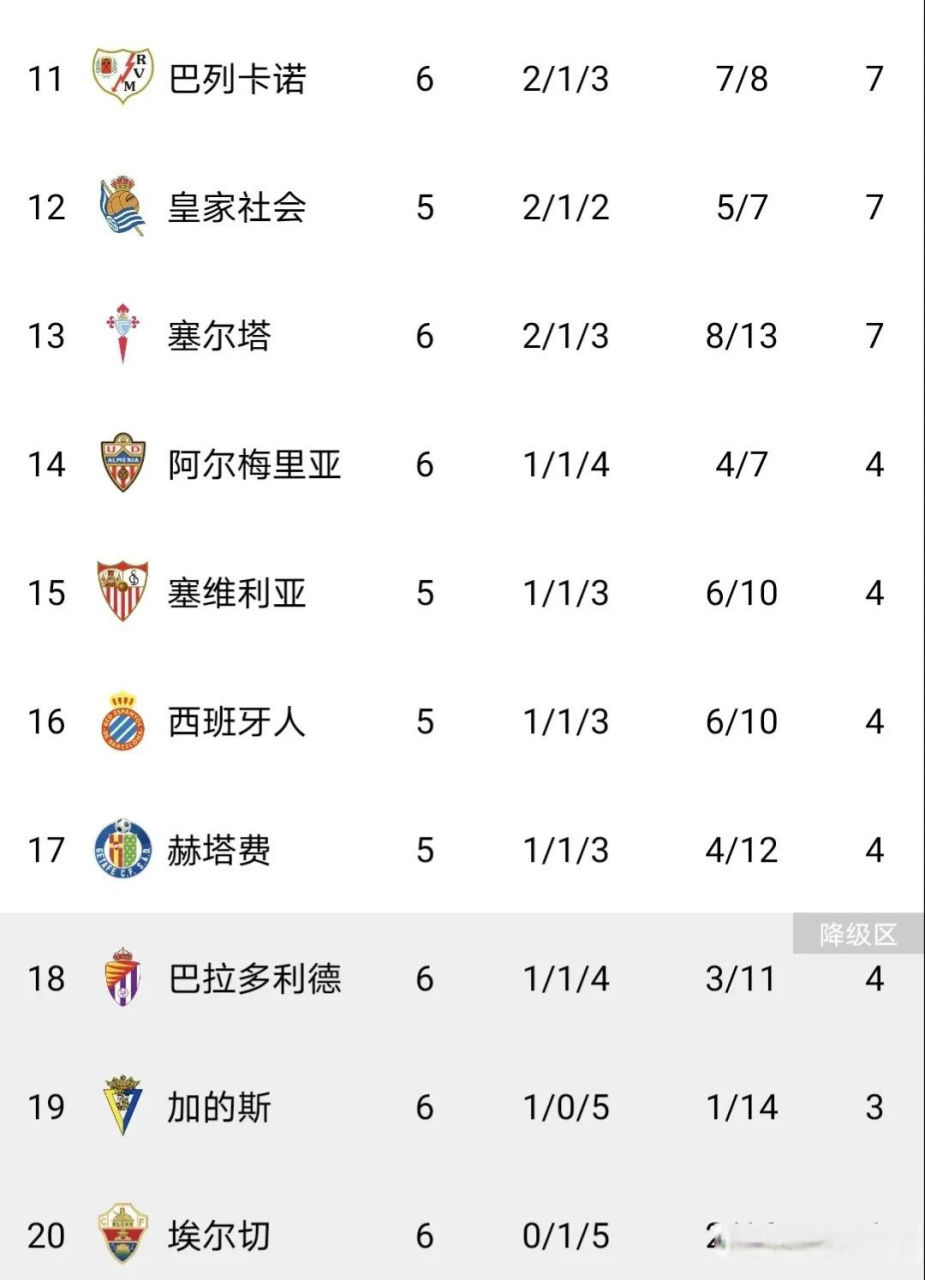This screenshot has height=1280, width=925.
Task: Open 西班牙人 from the table
Action: (237, 721)
